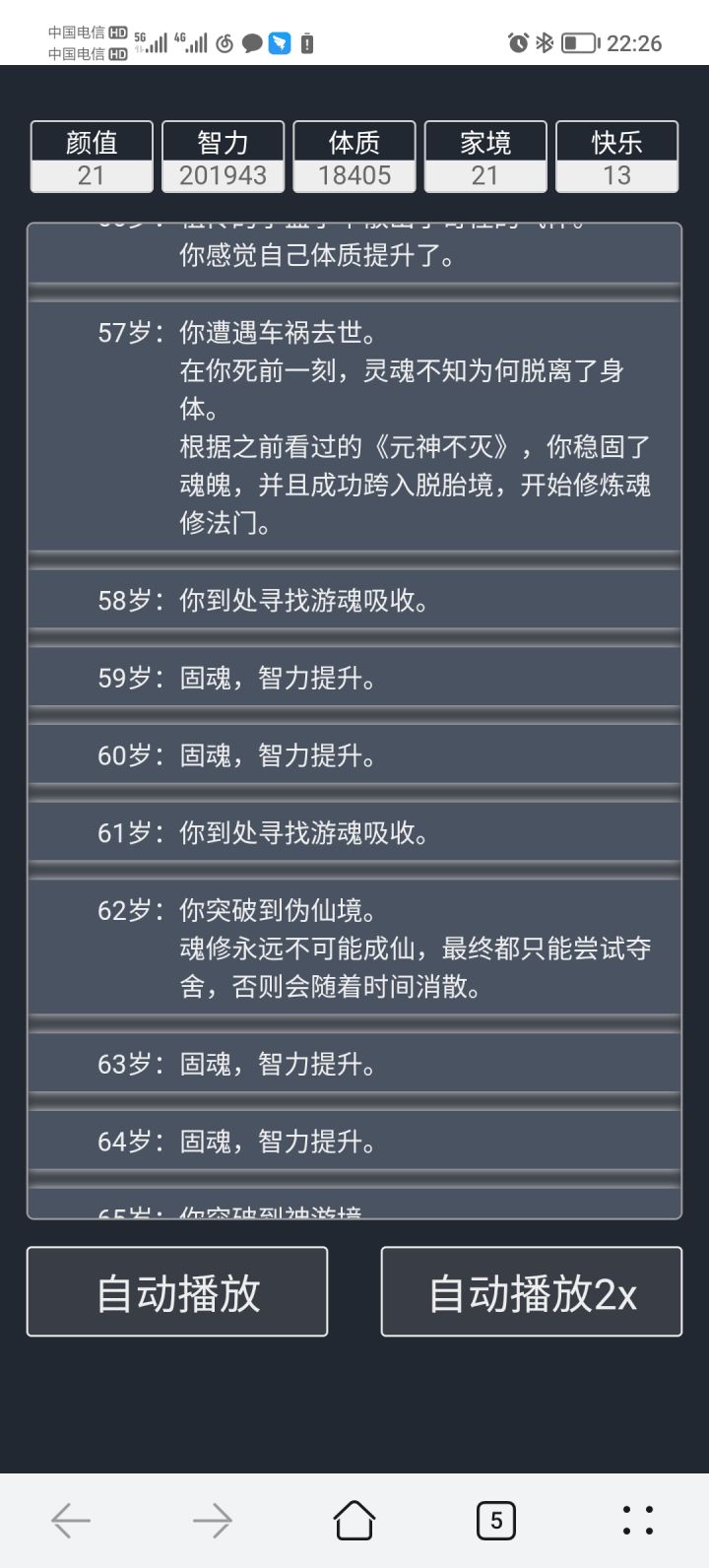Open the browser home page
This screenshot has height=1568, width=709.
click(x=354, y=1520)
